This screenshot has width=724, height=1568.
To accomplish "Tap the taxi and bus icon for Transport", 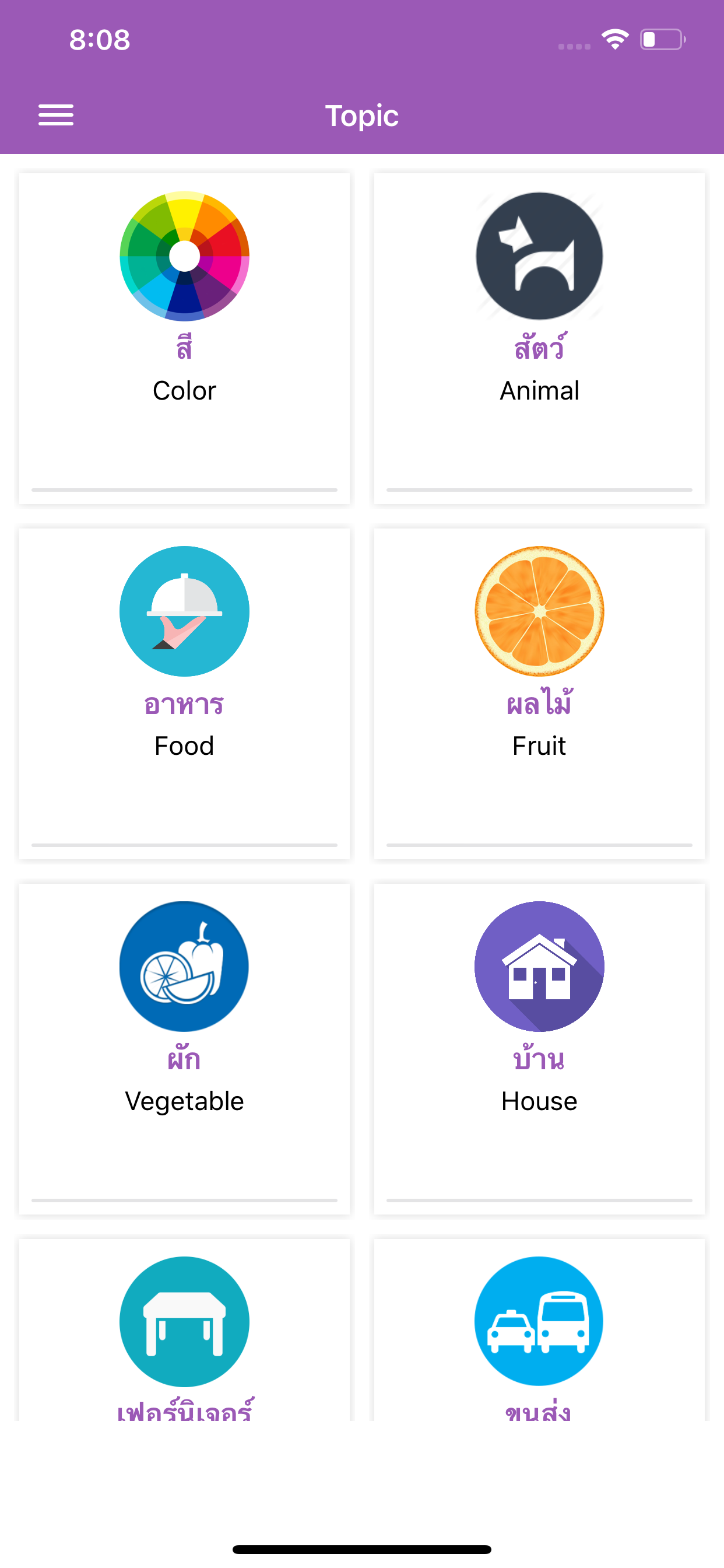I will [539, 1318].
